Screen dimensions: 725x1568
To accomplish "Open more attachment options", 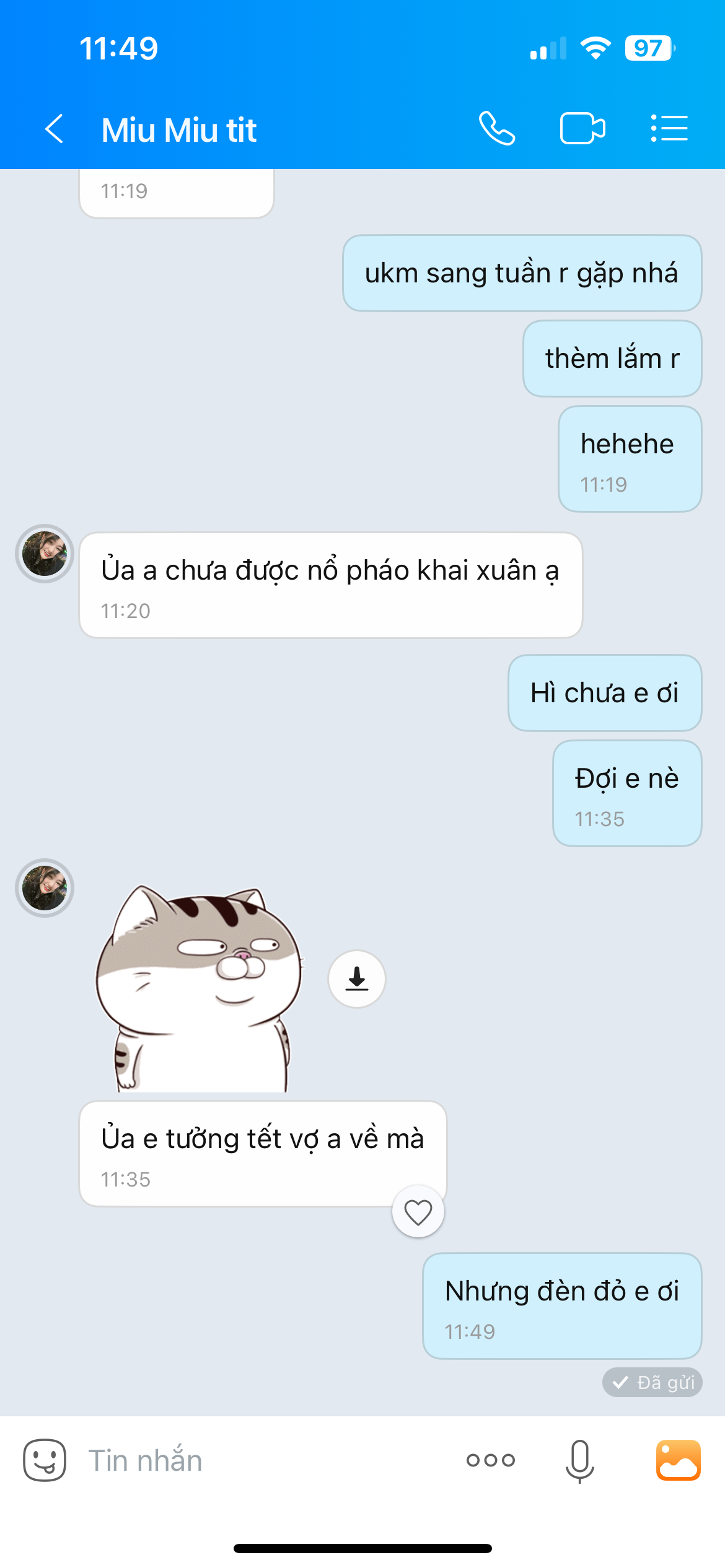I will pyautogui.click(x=491, y=1460).
